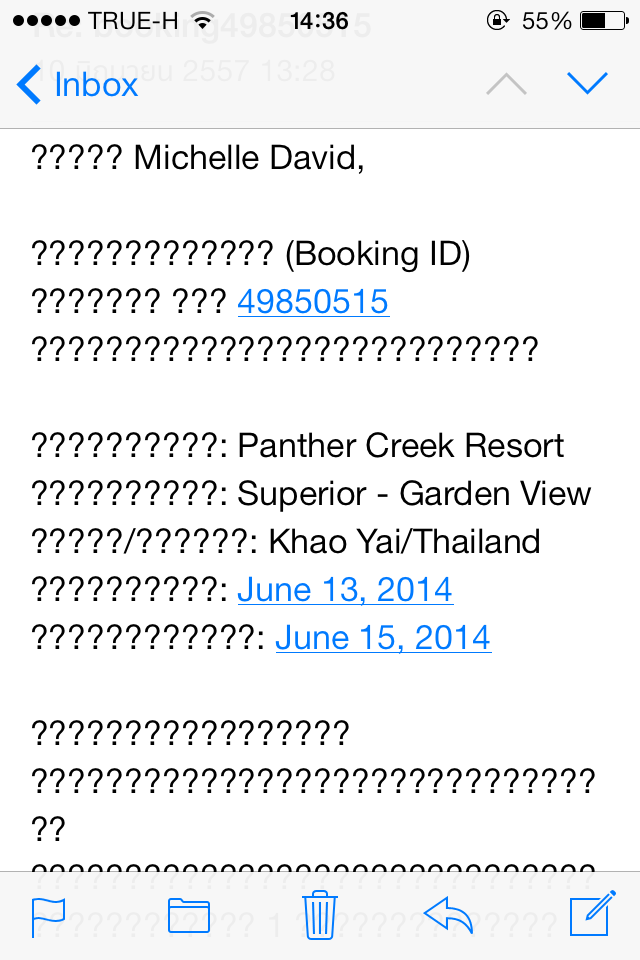This screenshot has width=640, height=960.
Task: Compose a new email
Action: (590, 915)
